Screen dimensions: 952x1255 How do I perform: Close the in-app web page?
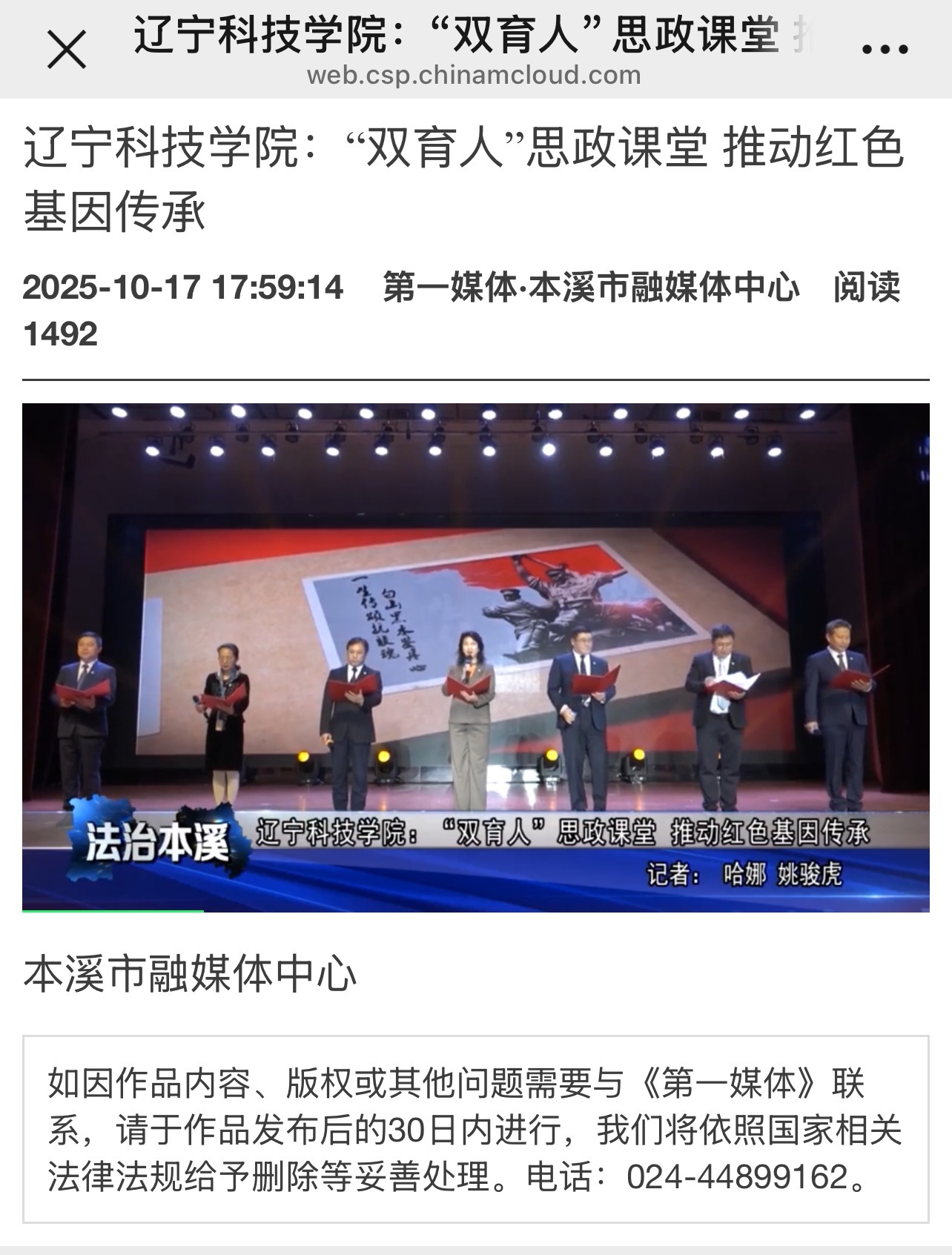(x=67, y=50)
